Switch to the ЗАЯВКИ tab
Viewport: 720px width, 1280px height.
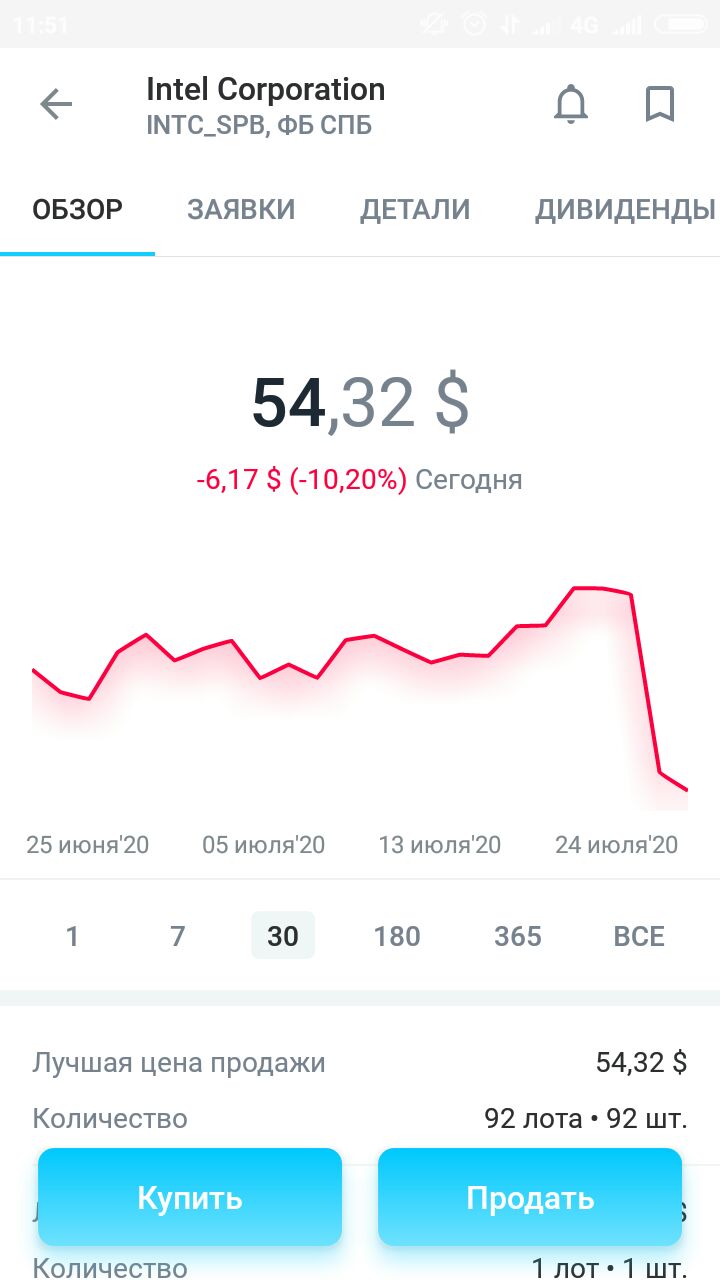click(x=241, y=209)
